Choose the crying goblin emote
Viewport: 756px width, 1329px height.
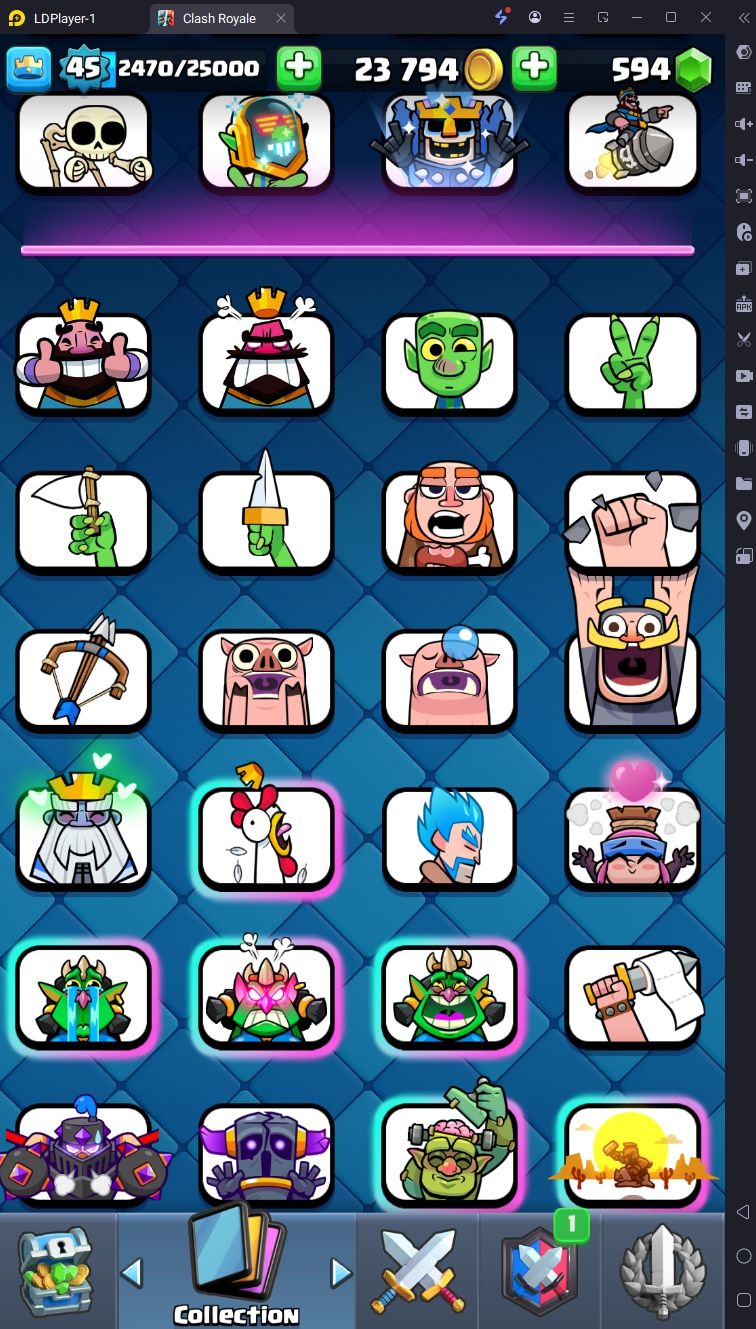click(83, 995)
